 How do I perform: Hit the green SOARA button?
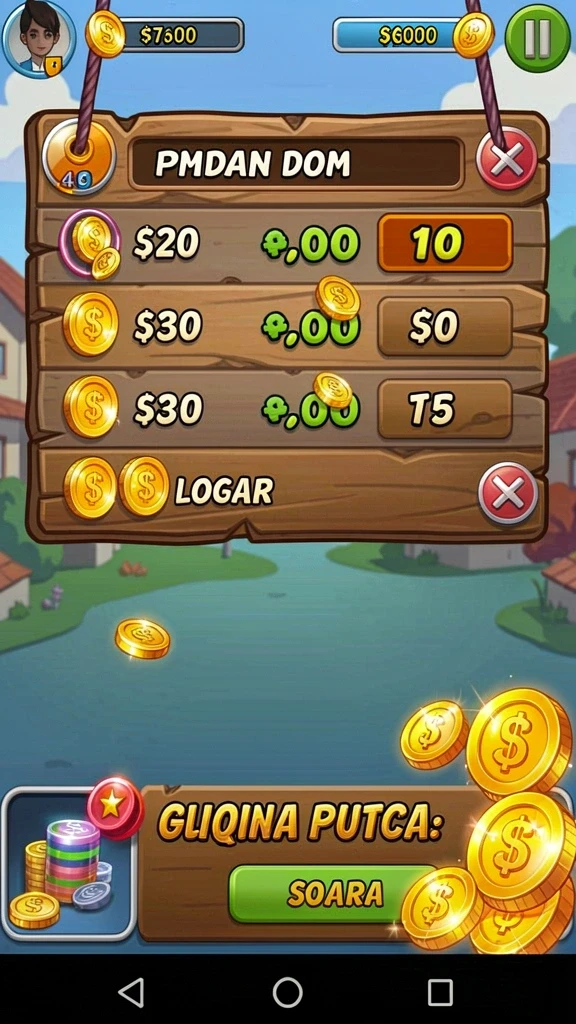pyautogui.click(x=333, y=893)
